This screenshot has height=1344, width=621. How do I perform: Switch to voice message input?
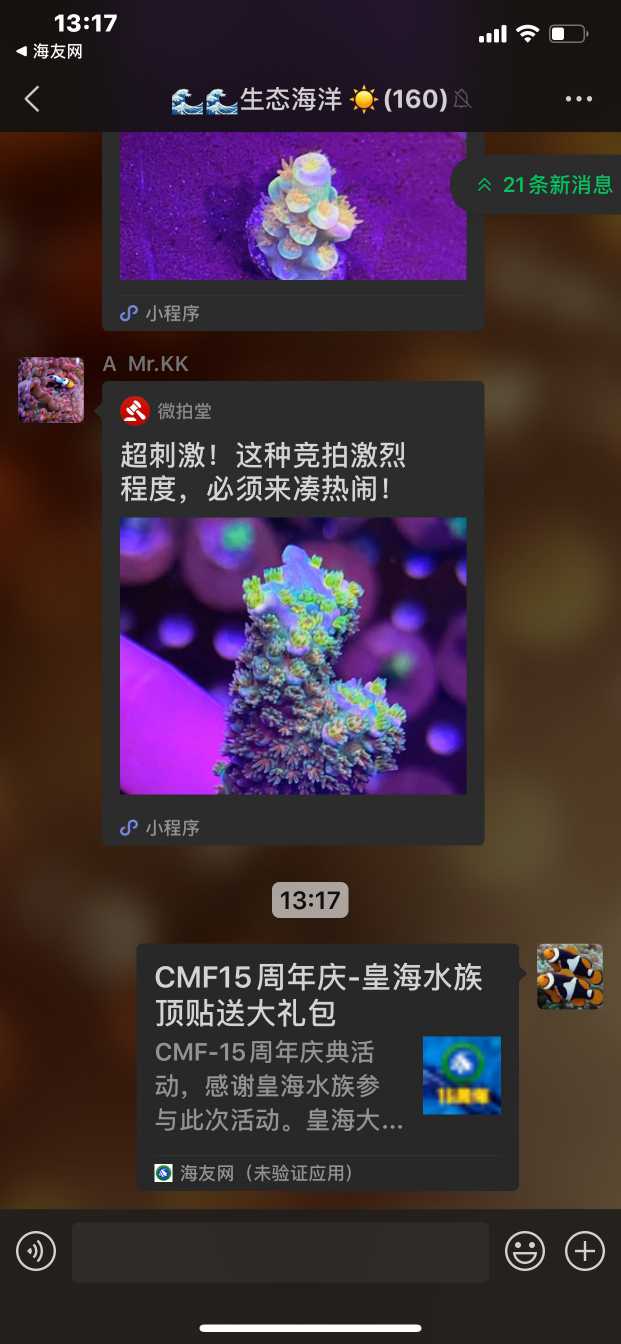point(36,1251)
